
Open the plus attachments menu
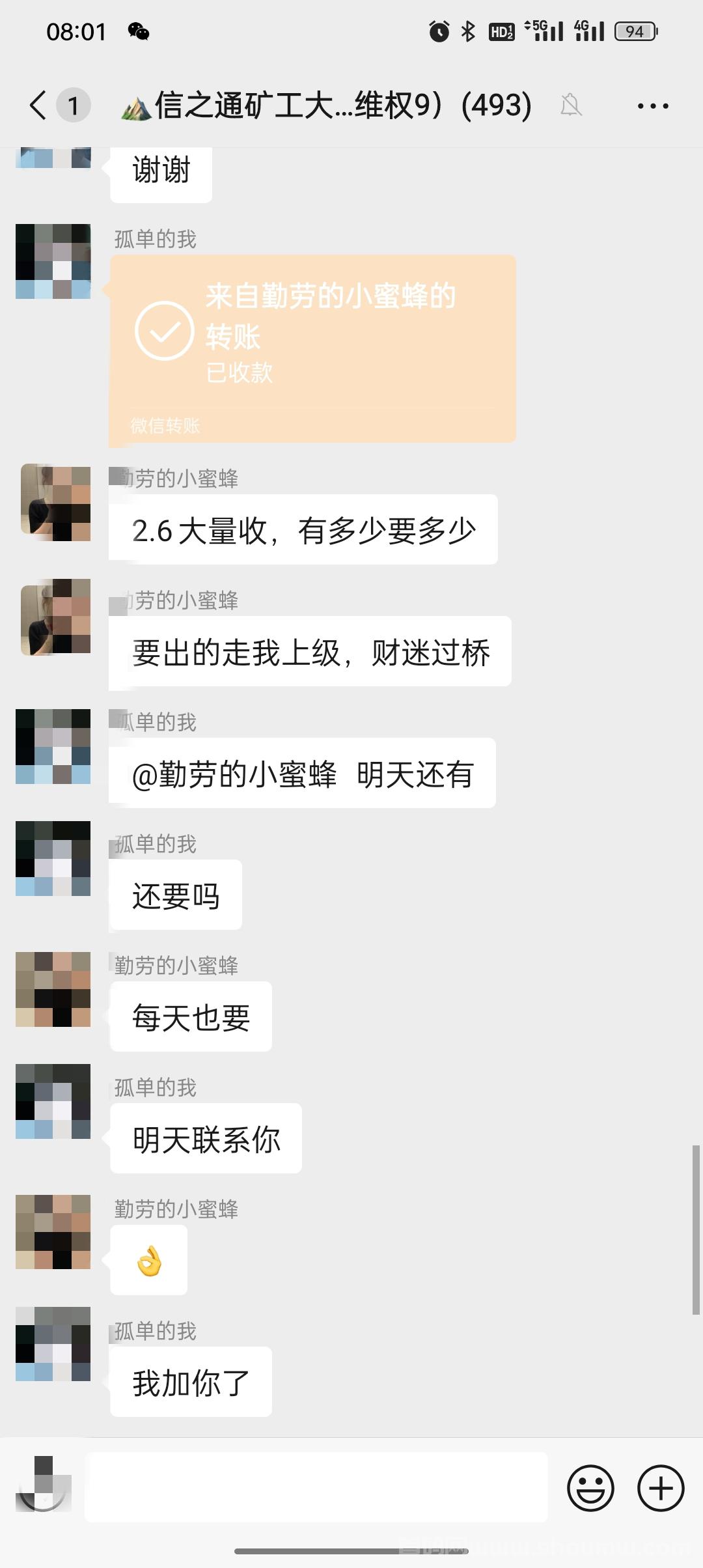tap(660, 1488)
